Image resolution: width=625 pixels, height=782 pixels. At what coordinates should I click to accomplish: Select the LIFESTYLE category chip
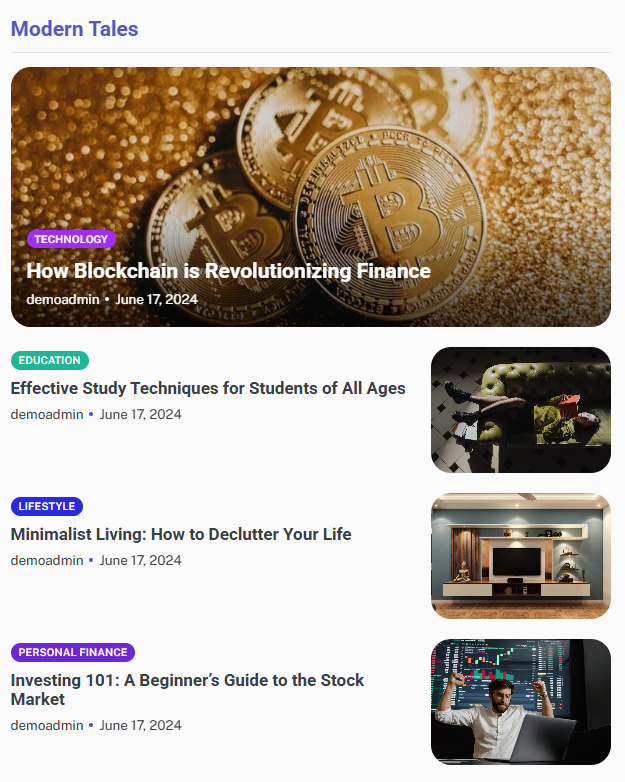pyautogui.click(x=47, y=506)
